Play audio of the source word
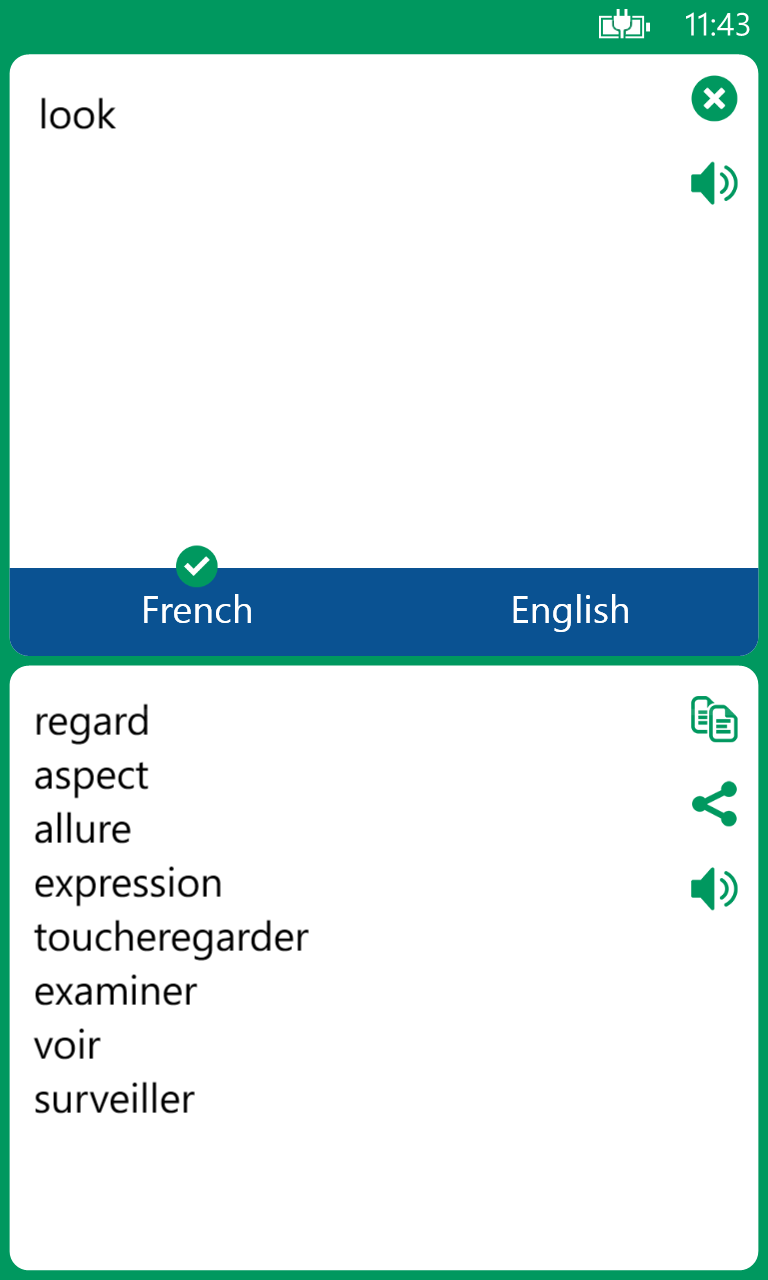 [x=714, y=184]
